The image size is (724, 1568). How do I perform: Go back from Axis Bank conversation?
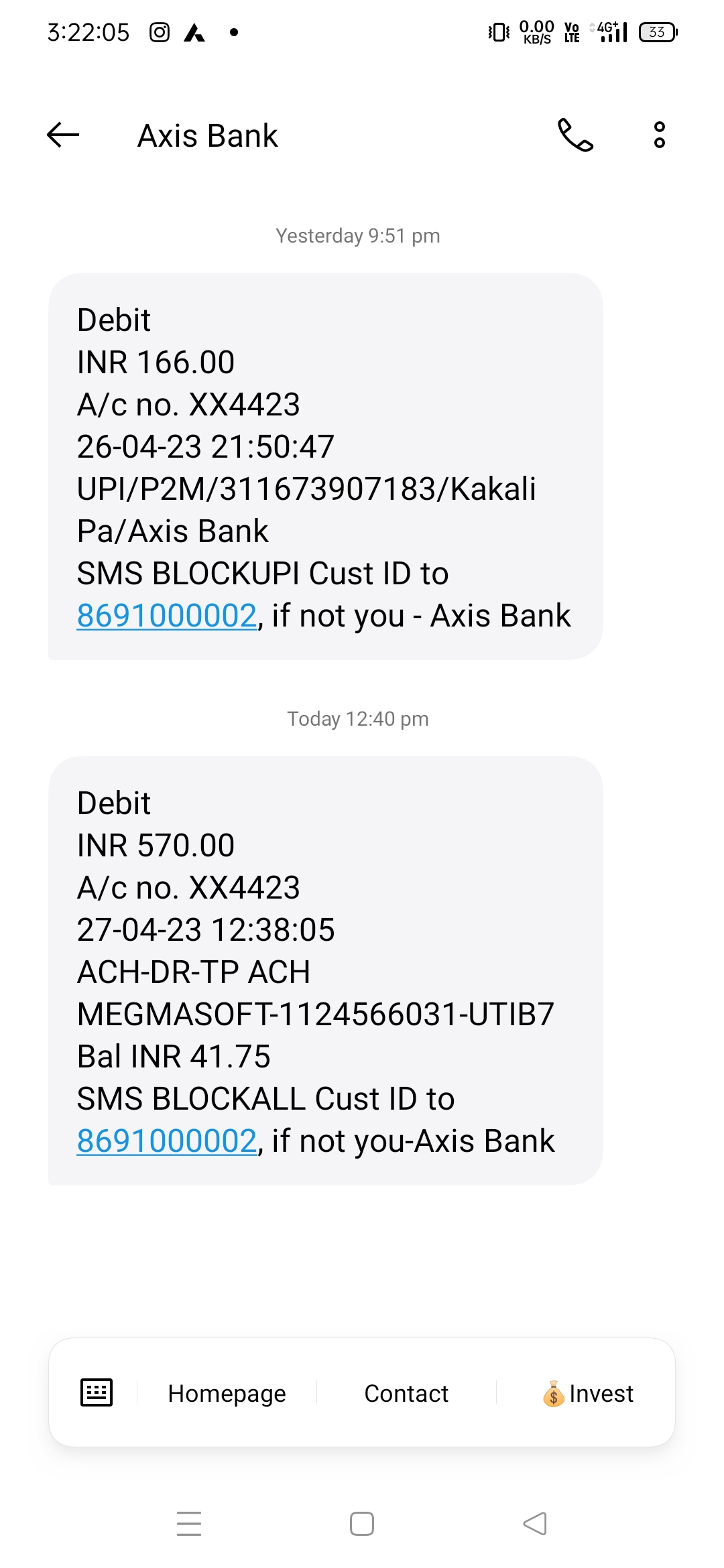click(x=63, y=135)
